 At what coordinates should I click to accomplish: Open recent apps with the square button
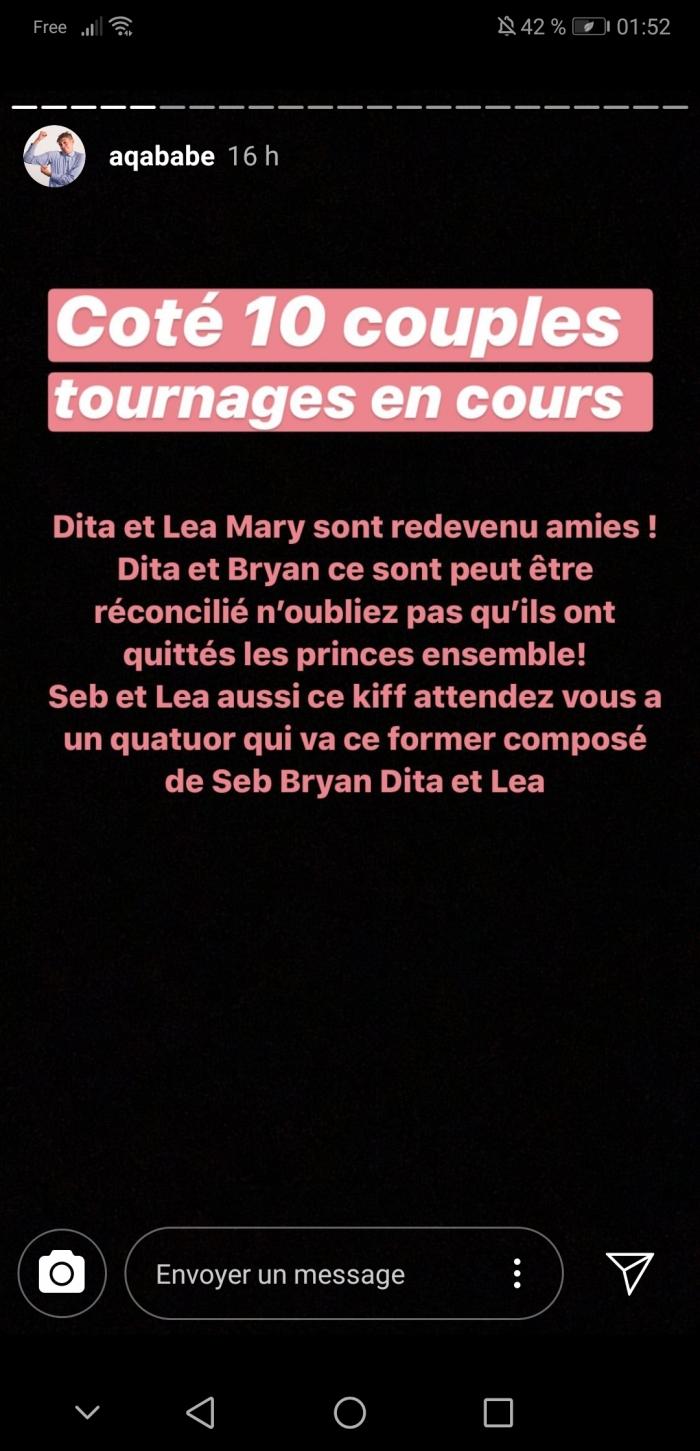[x=498, y=1412]
